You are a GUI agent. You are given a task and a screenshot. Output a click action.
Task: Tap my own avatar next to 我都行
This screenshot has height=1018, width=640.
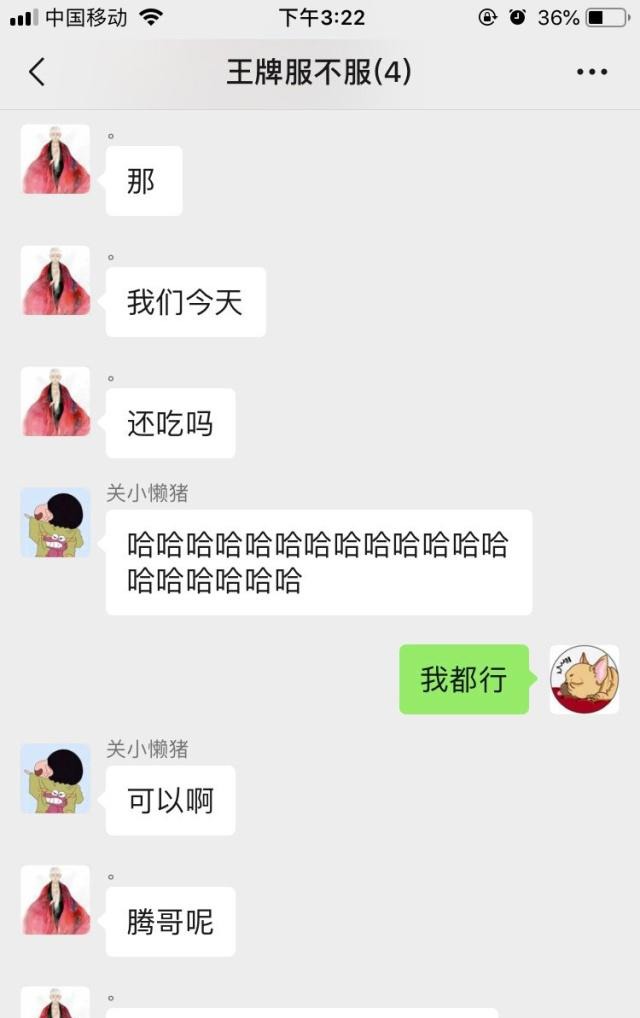pos(584,679)
